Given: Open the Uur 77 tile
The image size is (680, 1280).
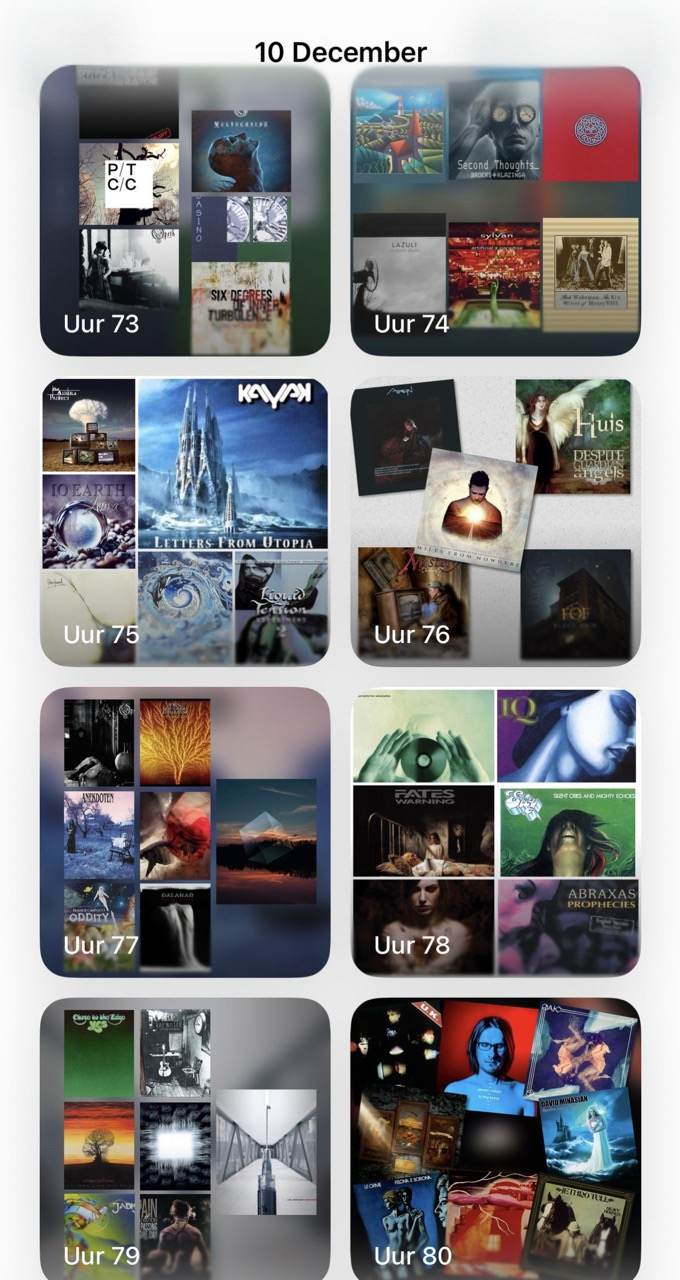Looking at the screenshot, I should [x=185, y=832].
